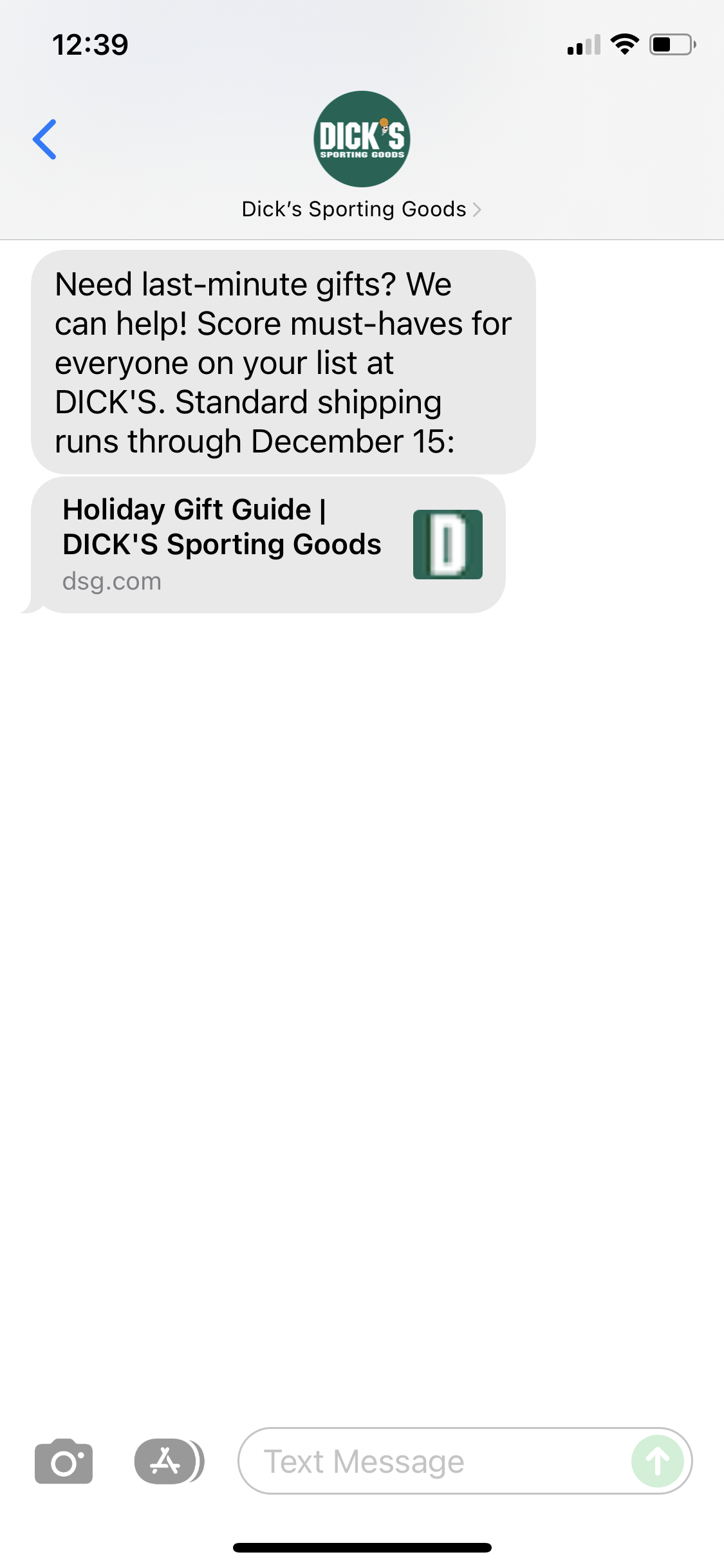Tap the cellular signal indicator
The image size is (724, 1568).
[x=582, y=44]
